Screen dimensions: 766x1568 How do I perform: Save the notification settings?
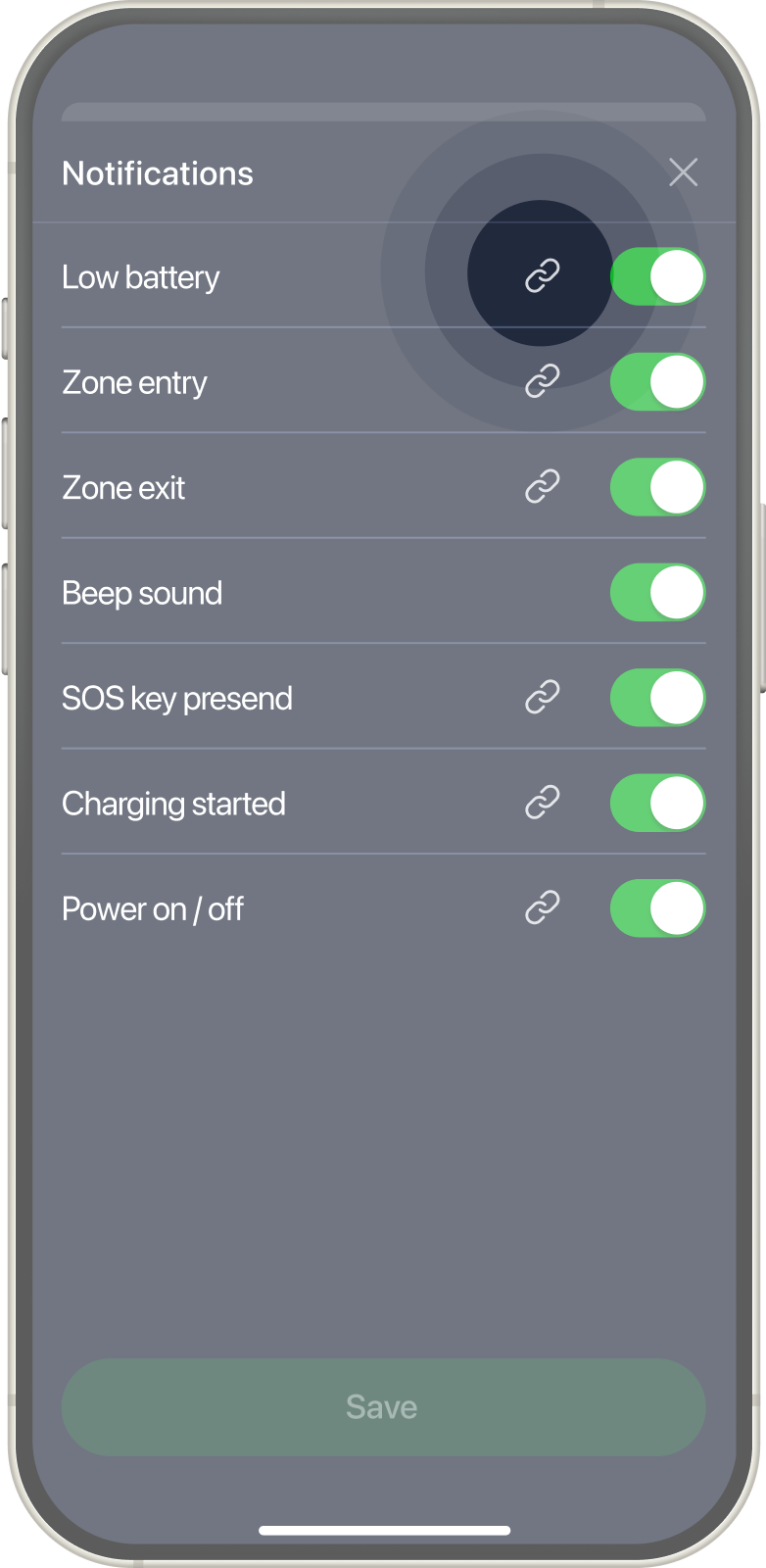click(383, 1406)
